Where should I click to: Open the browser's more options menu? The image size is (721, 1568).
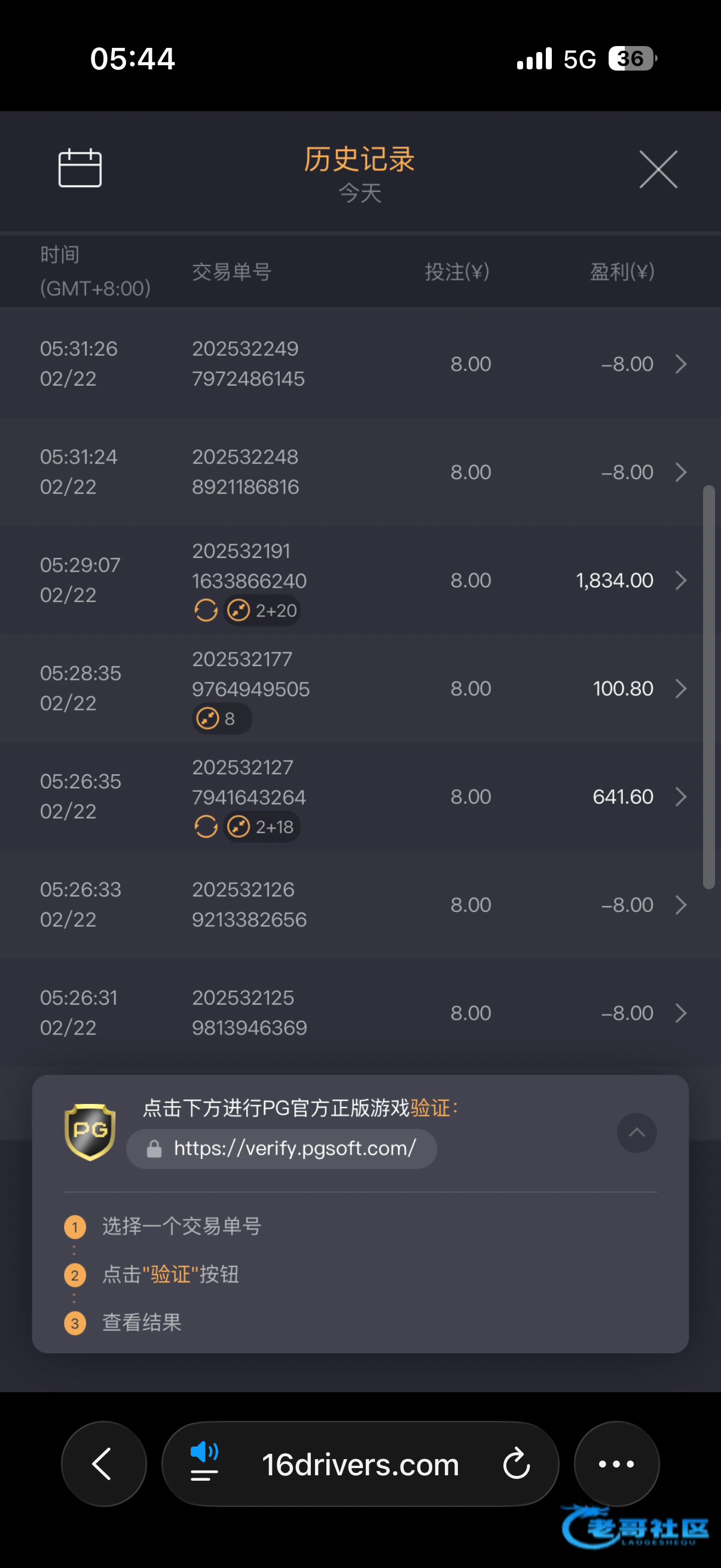616,1464
